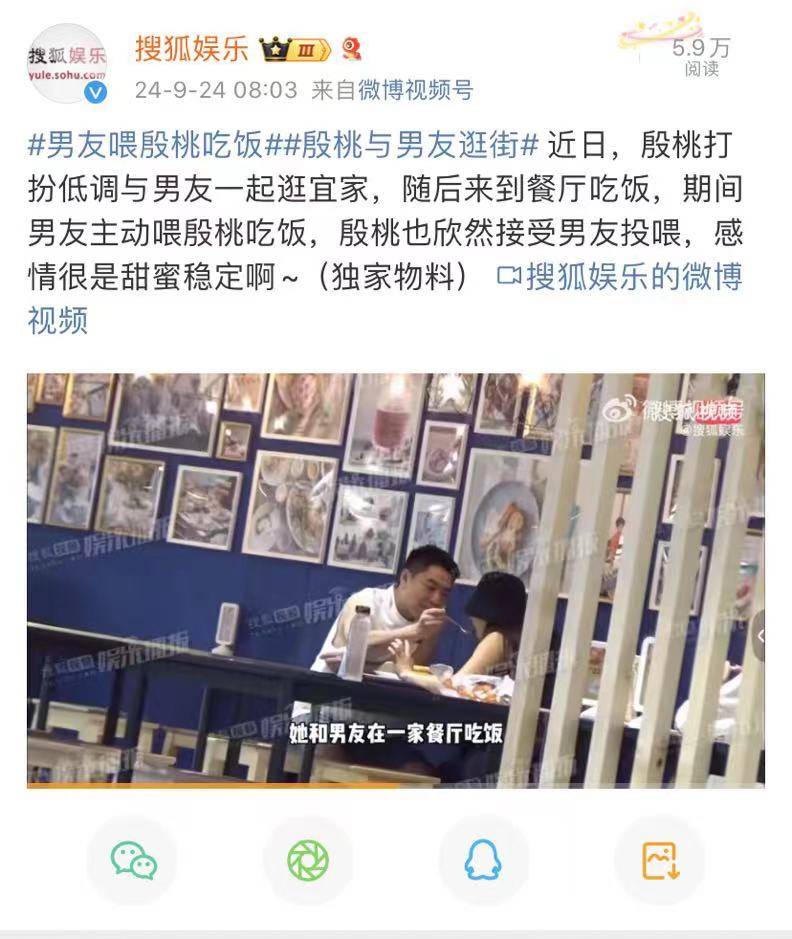Open the 搜狐娱乐 profile avatar
Image resolution: width=792 pixels, height=939 pixels.
[x=68, y=63]
